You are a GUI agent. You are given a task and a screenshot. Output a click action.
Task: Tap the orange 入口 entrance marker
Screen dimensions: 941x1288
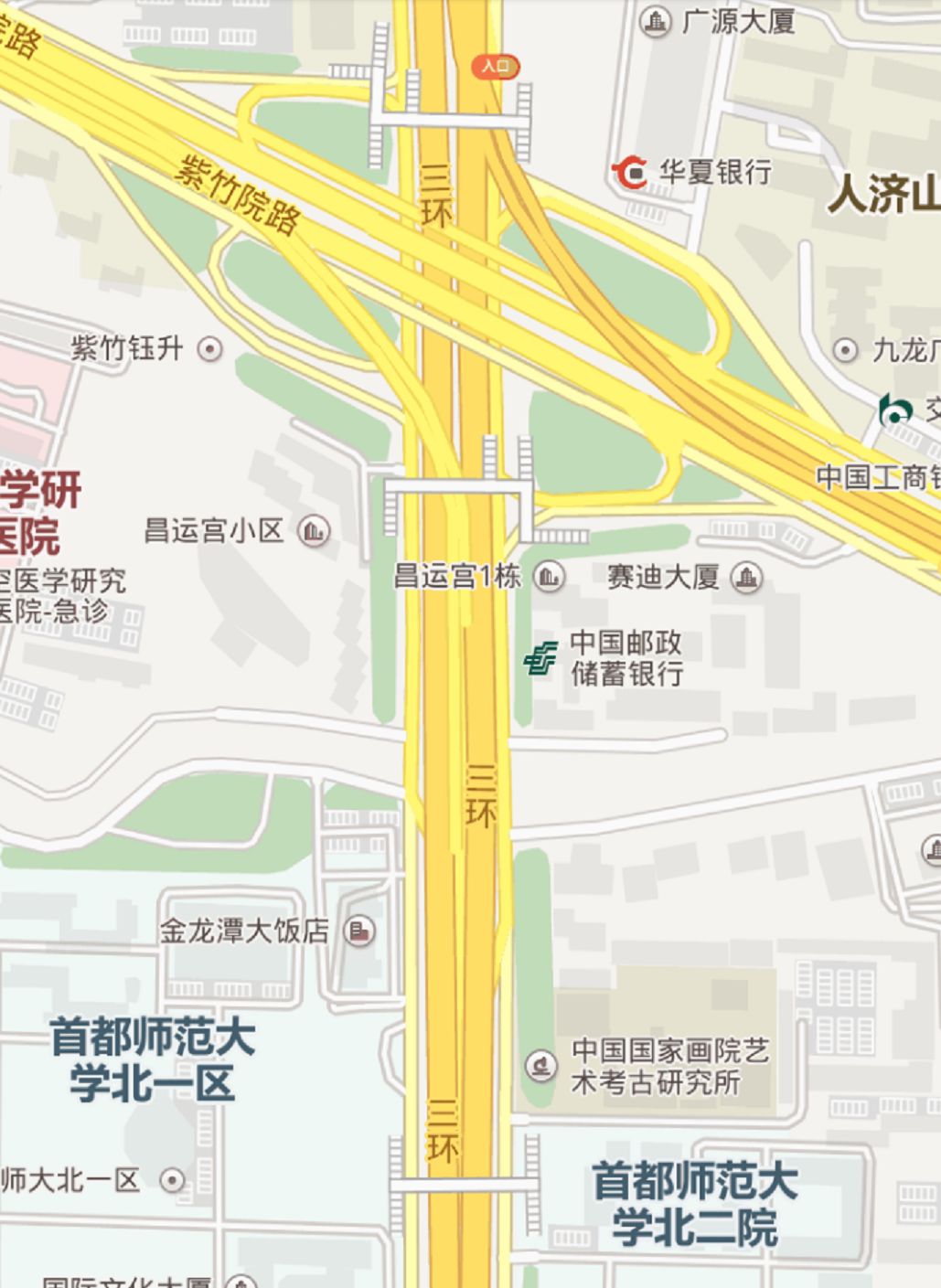click(x=496, y=66)
